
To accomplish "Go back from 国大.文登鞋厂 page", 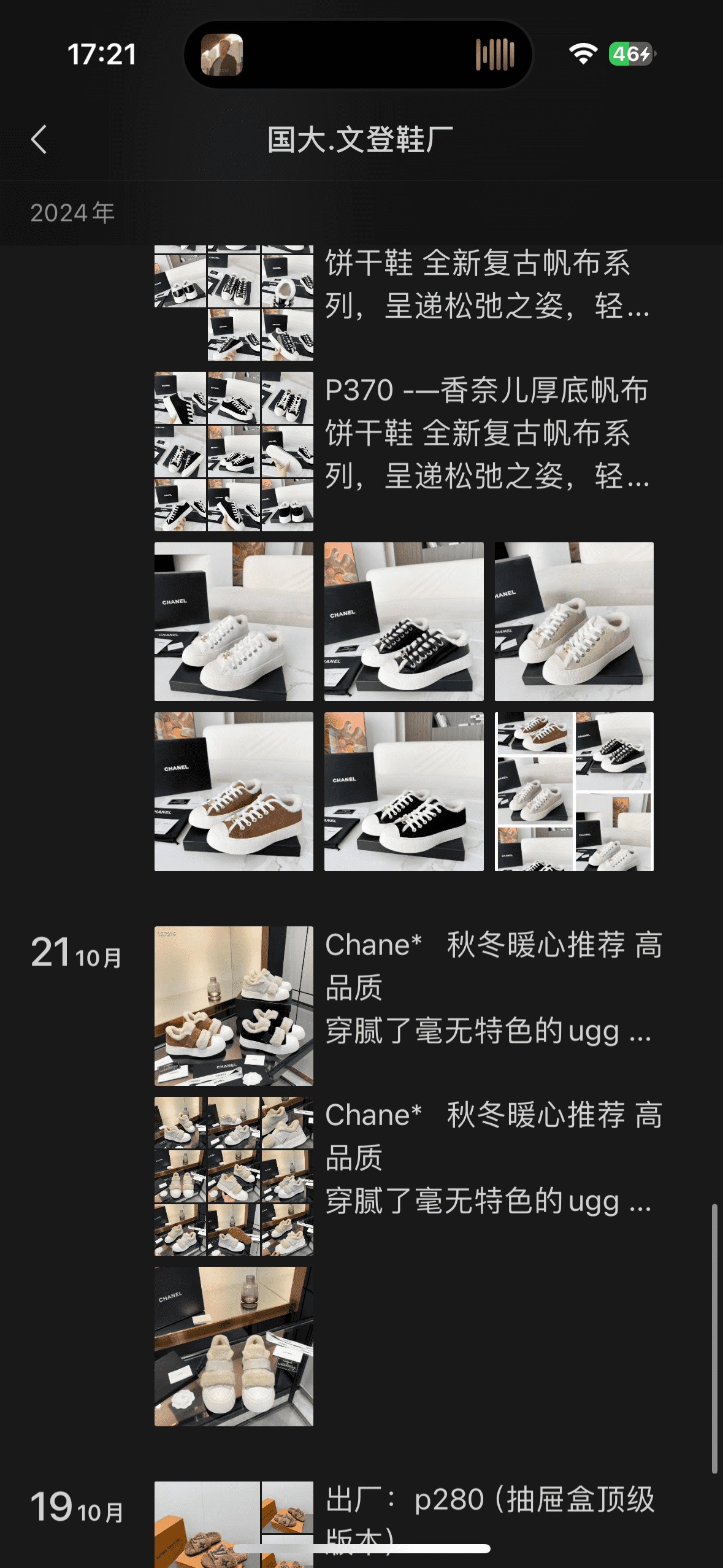I will click(39, 139).
